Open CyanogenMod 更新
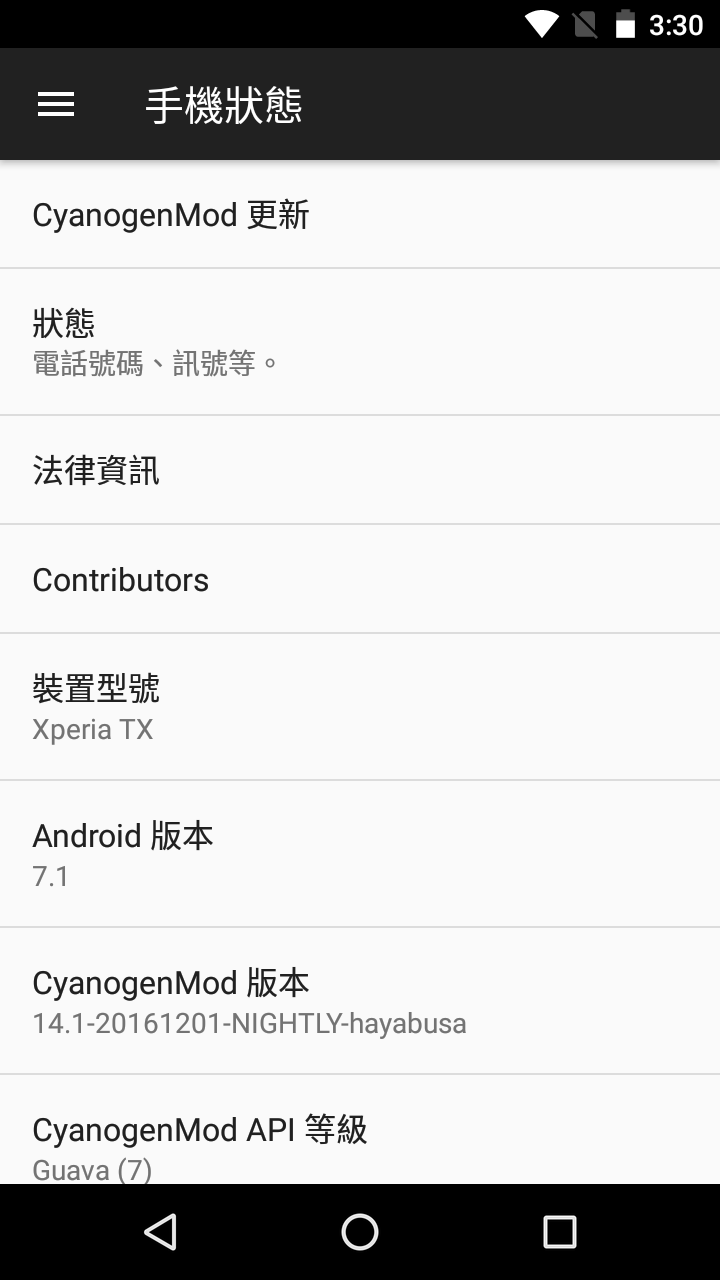 pyautogui.click(x=360, y=214)
